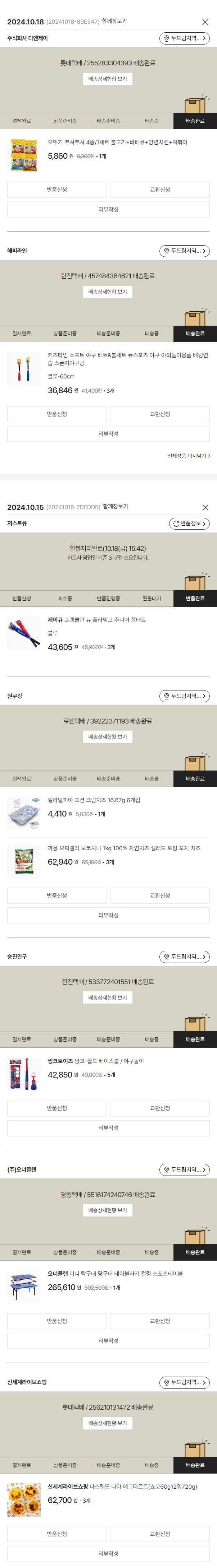
Task: Close the 2024.10.18 order card
Action: tap(205, 22)
